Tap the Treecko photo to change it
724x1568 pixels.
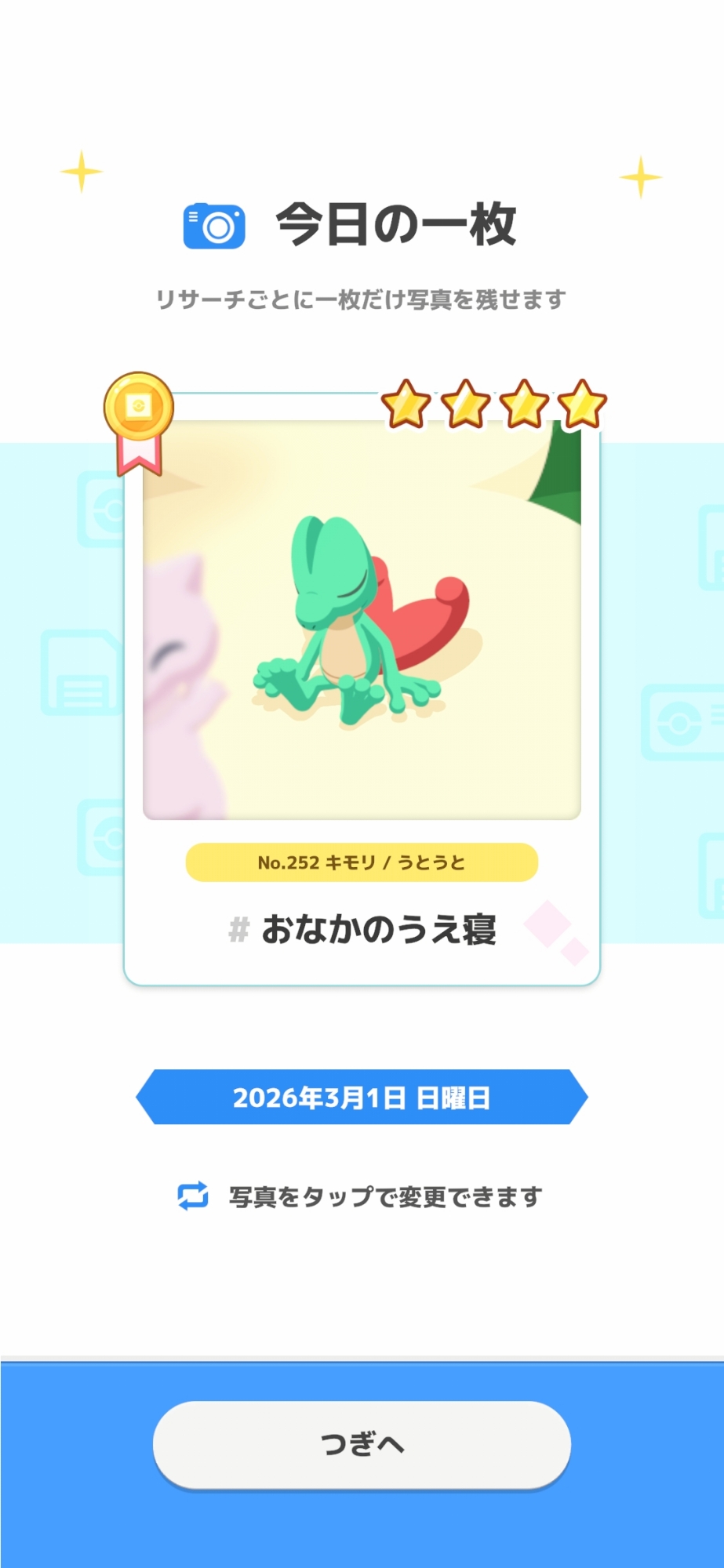tap(362, 619)
